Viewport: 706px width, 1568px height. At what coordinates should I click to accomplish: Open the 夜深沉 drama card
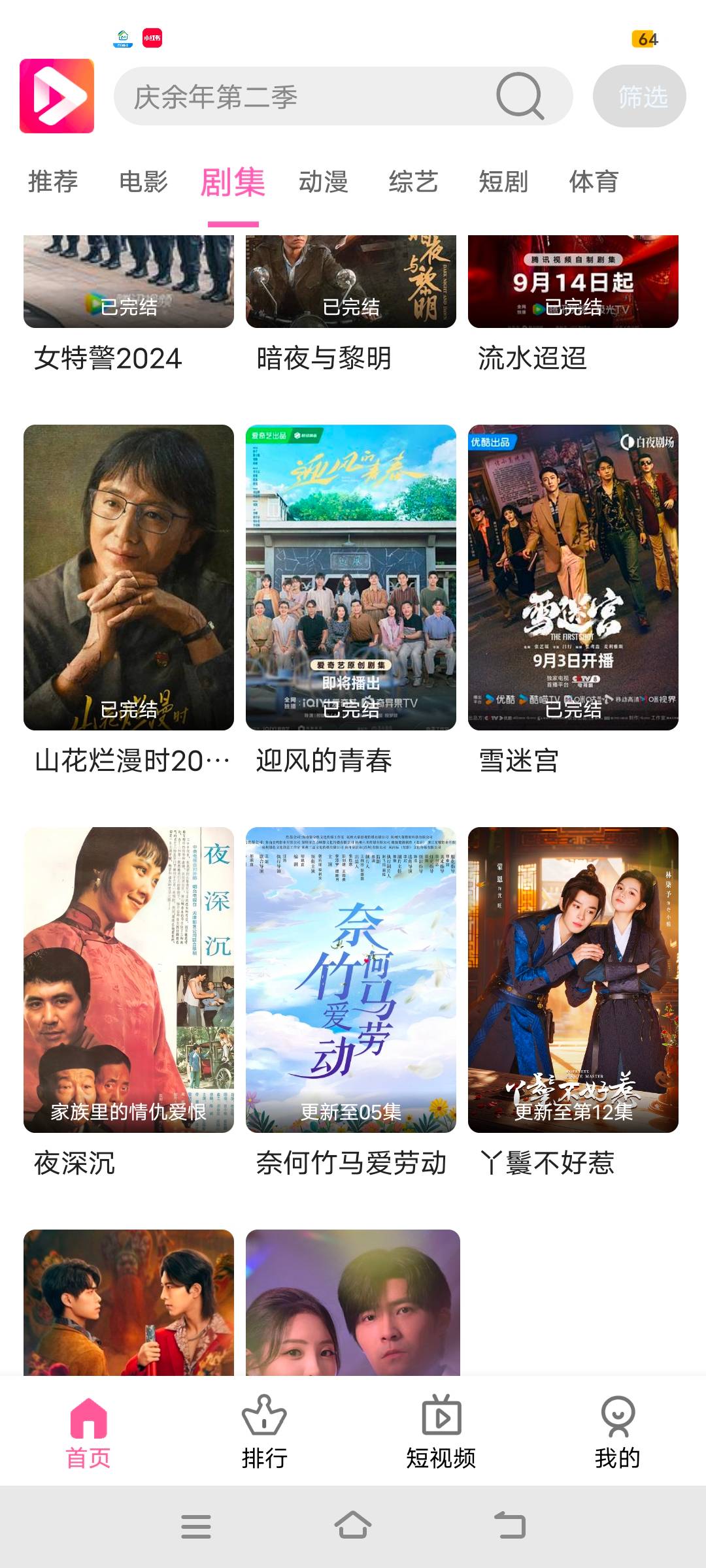click(x=129, y=980)
